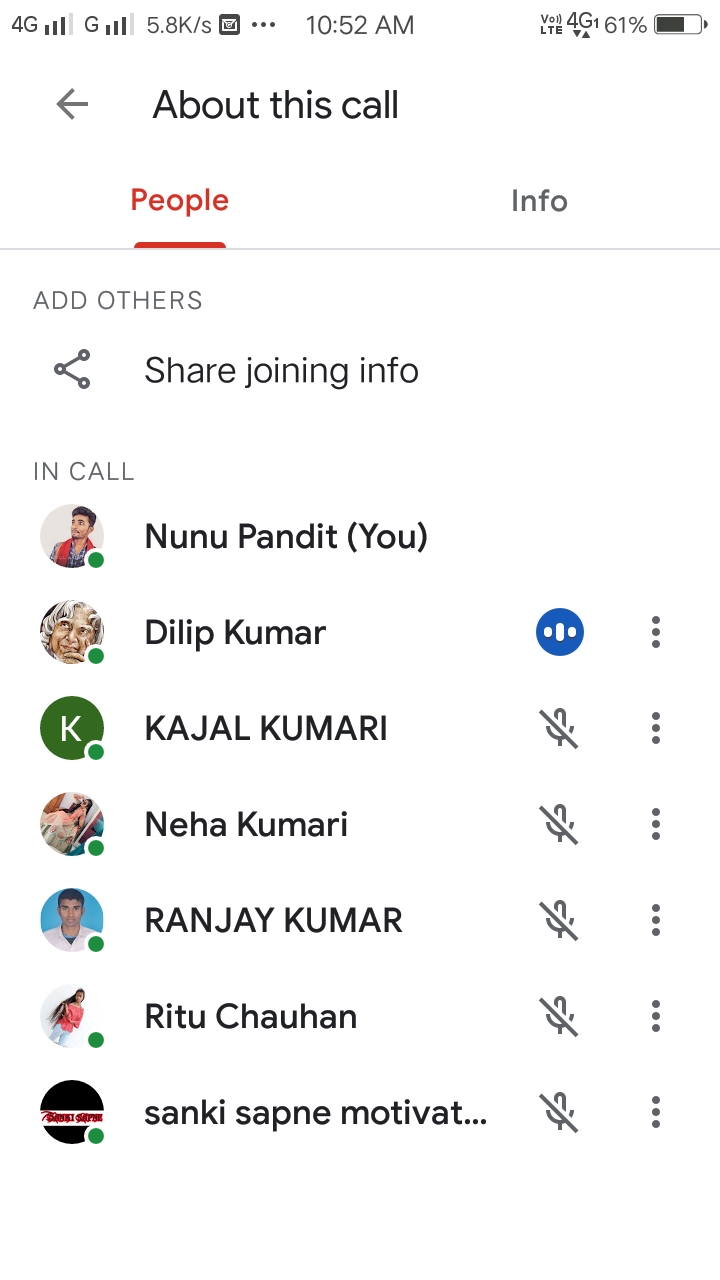Open more options for RANJAY KUMAR
The height and width of the screenshot is (1280, 720).
(656, 920)
